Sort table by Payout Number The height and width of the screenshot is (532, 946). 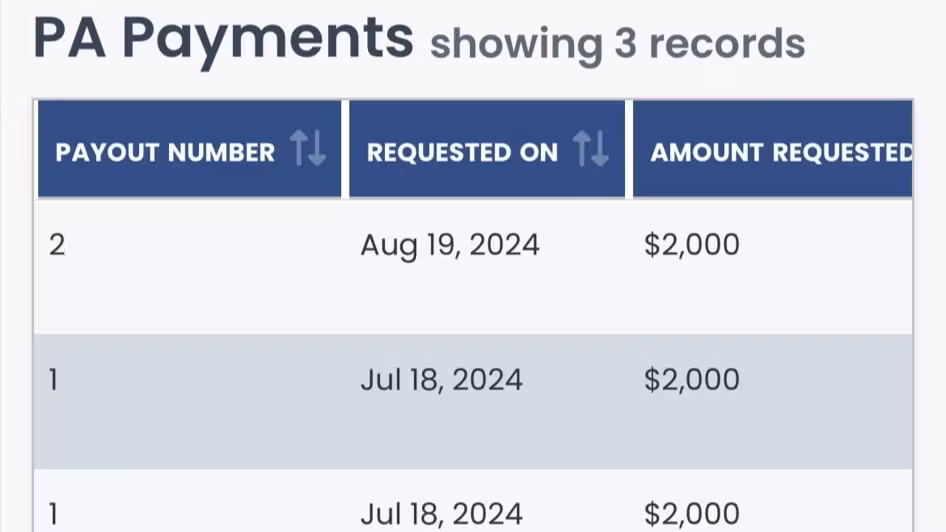[x=308, y=150]
